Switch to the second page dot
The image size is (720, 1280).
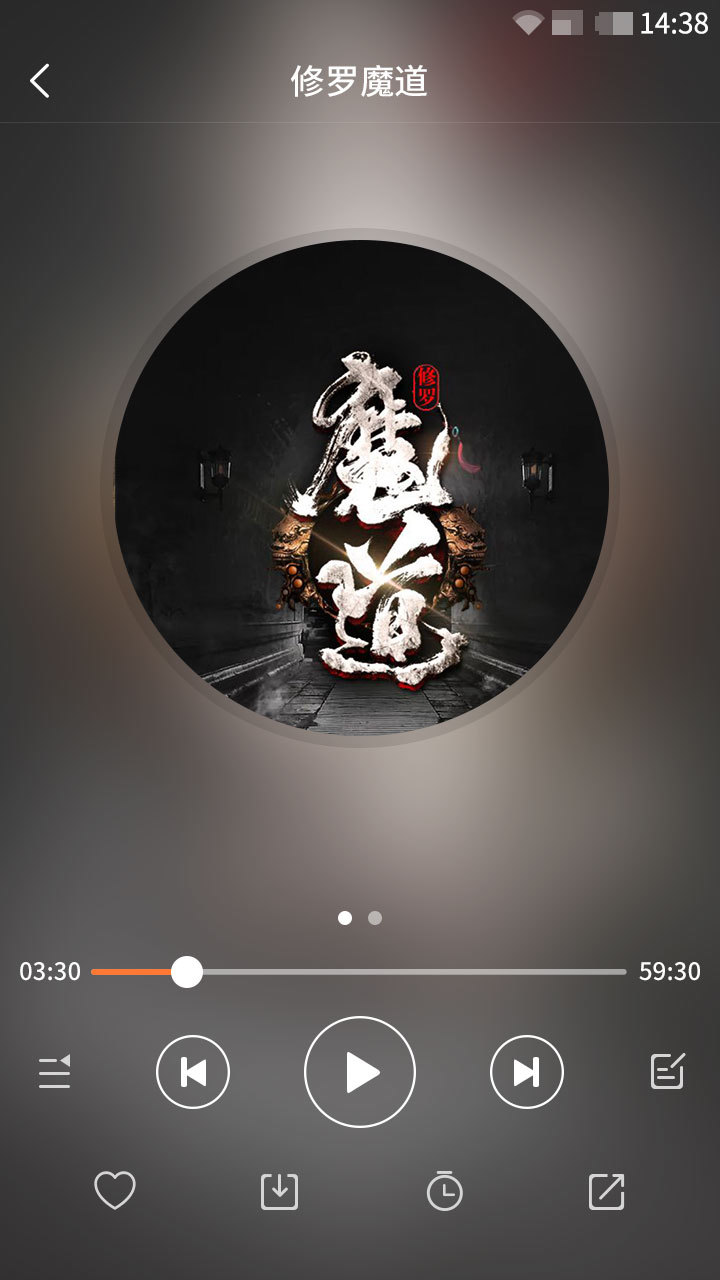375,918
